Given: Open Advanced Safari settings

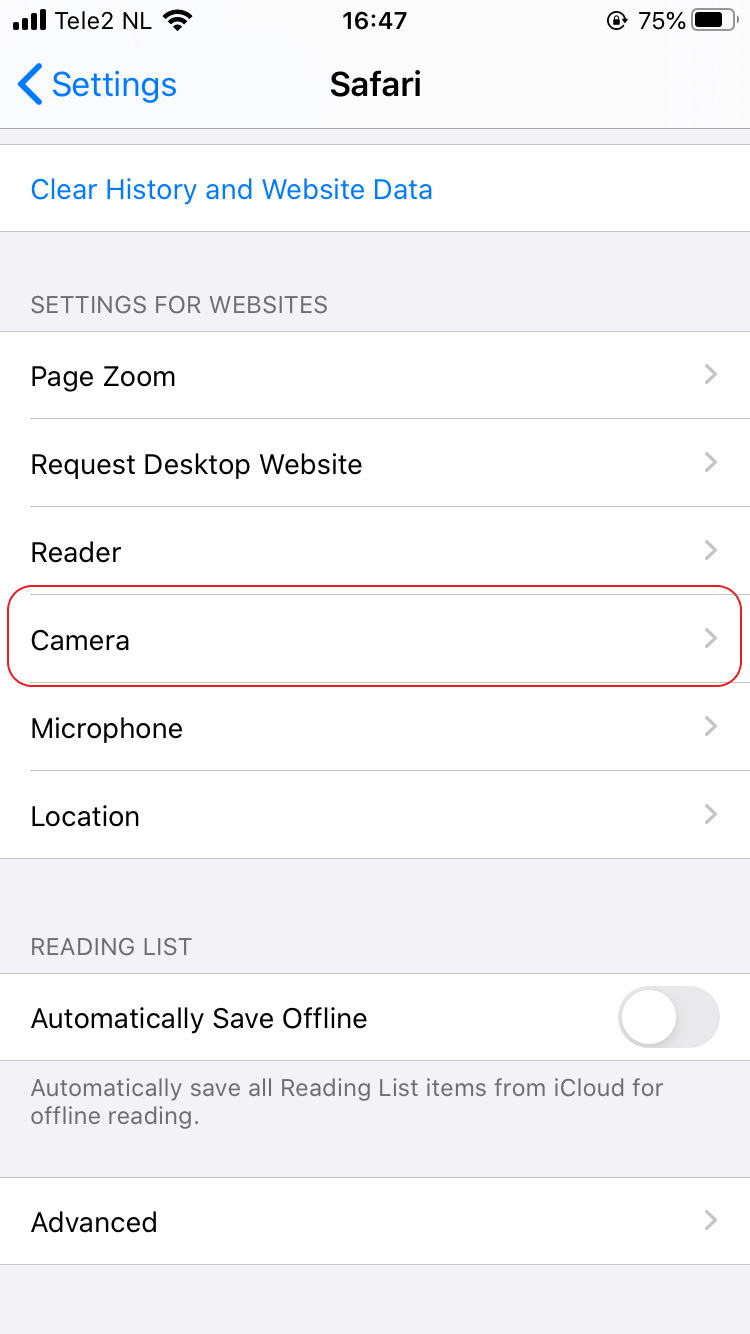Looking at the screenshot, I should pyautogui.click(x=375, y=1222).
